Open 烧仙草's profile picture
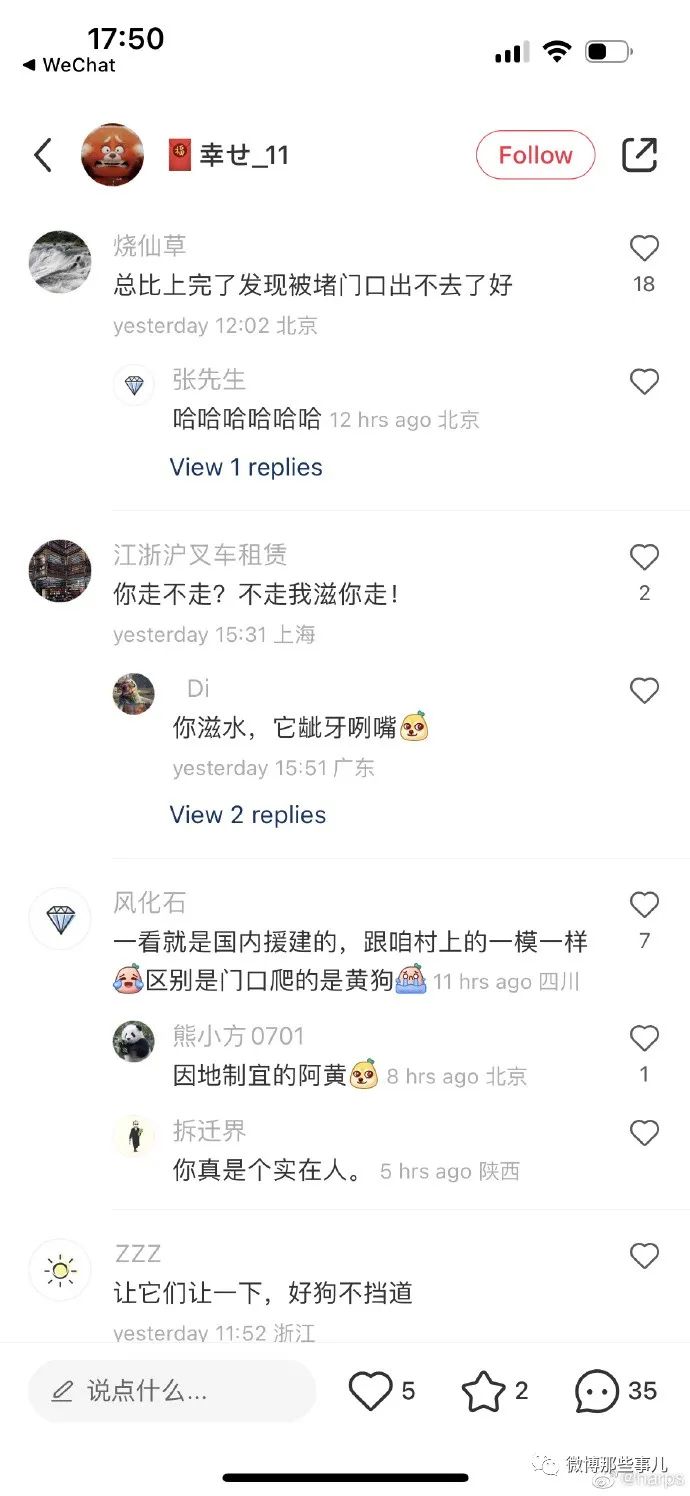The image size is (690, 1496). pos(60,263)
